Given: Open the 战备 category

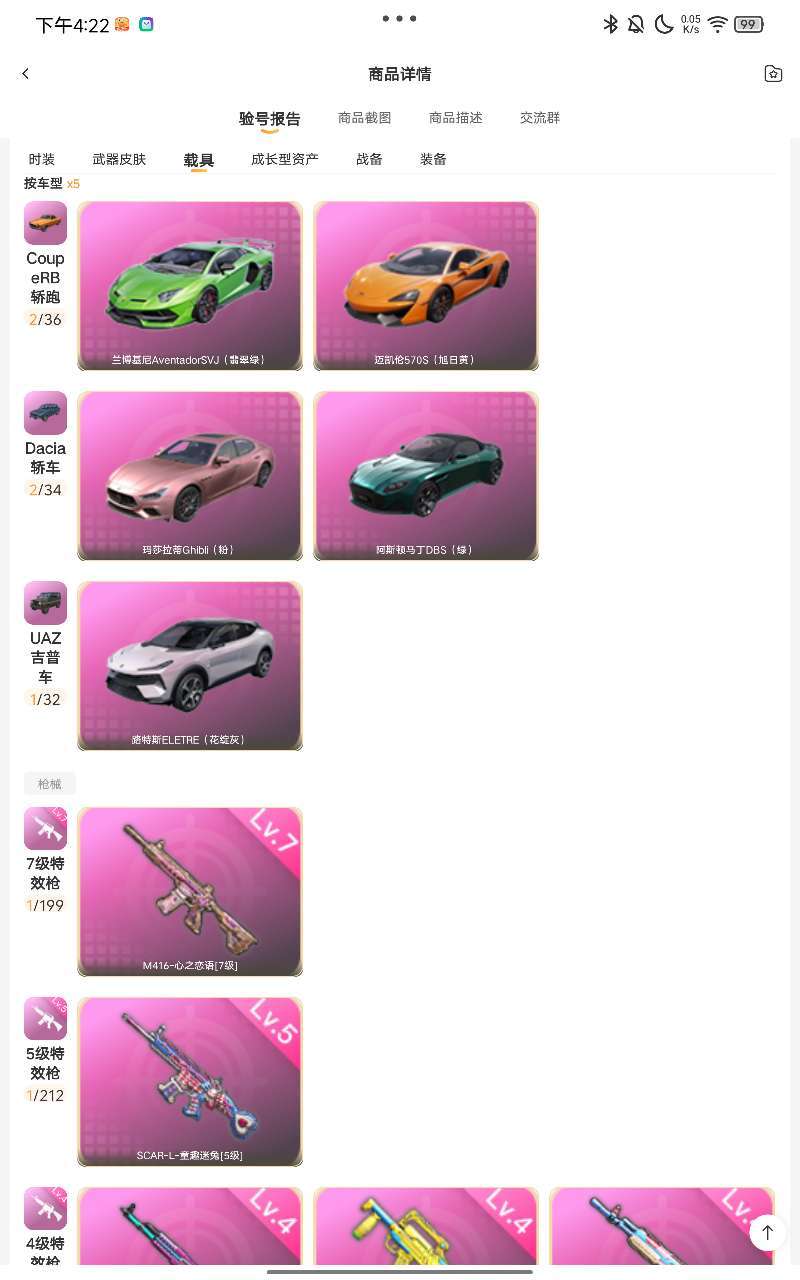Looking at the screenshot, I should click(x=369, y=160).
